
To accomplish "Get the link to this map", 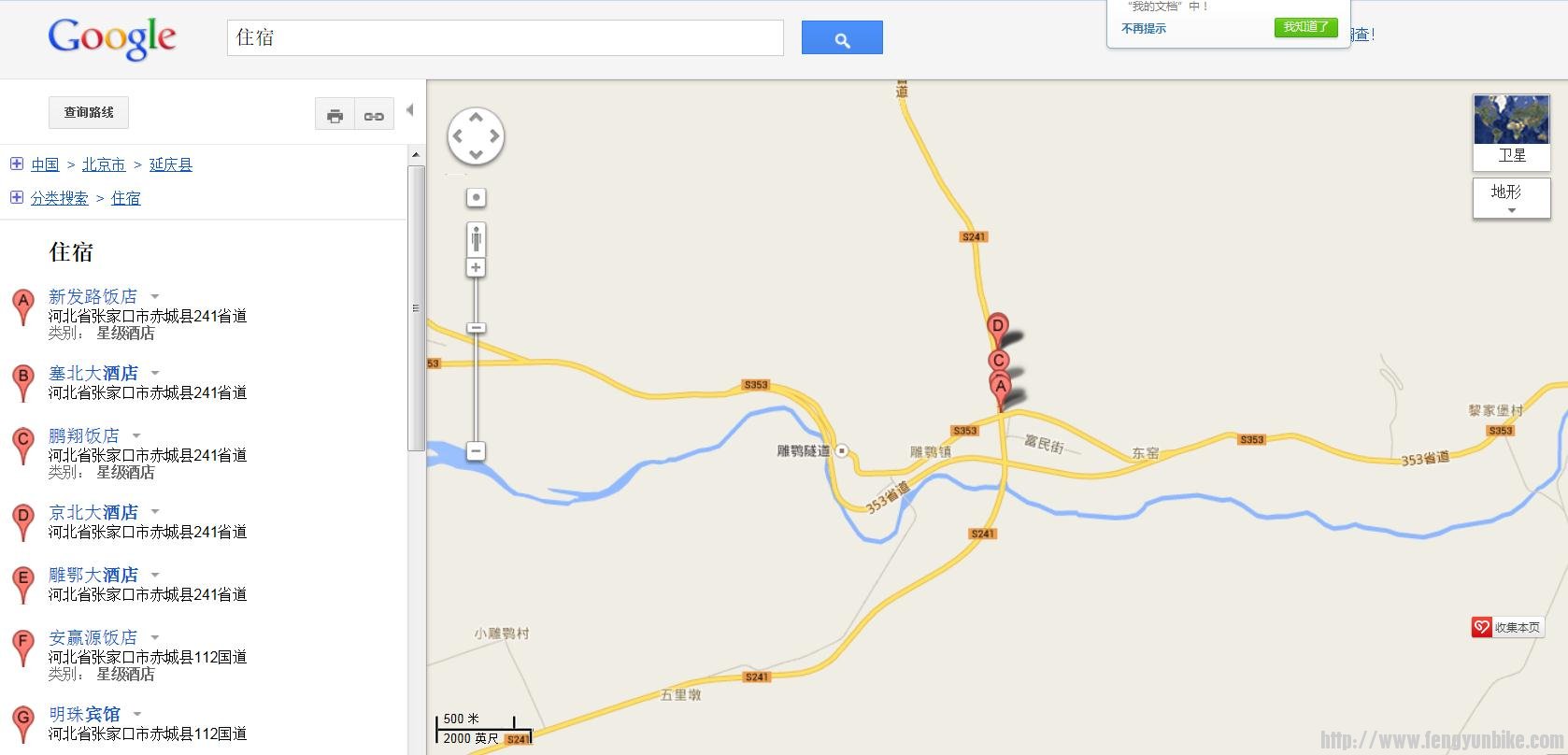I will [x=374, y=116].
